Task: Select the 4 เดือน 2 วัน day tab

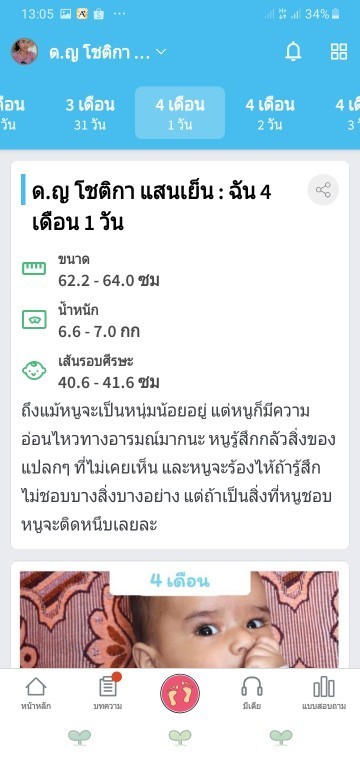Action: [270, 113]
